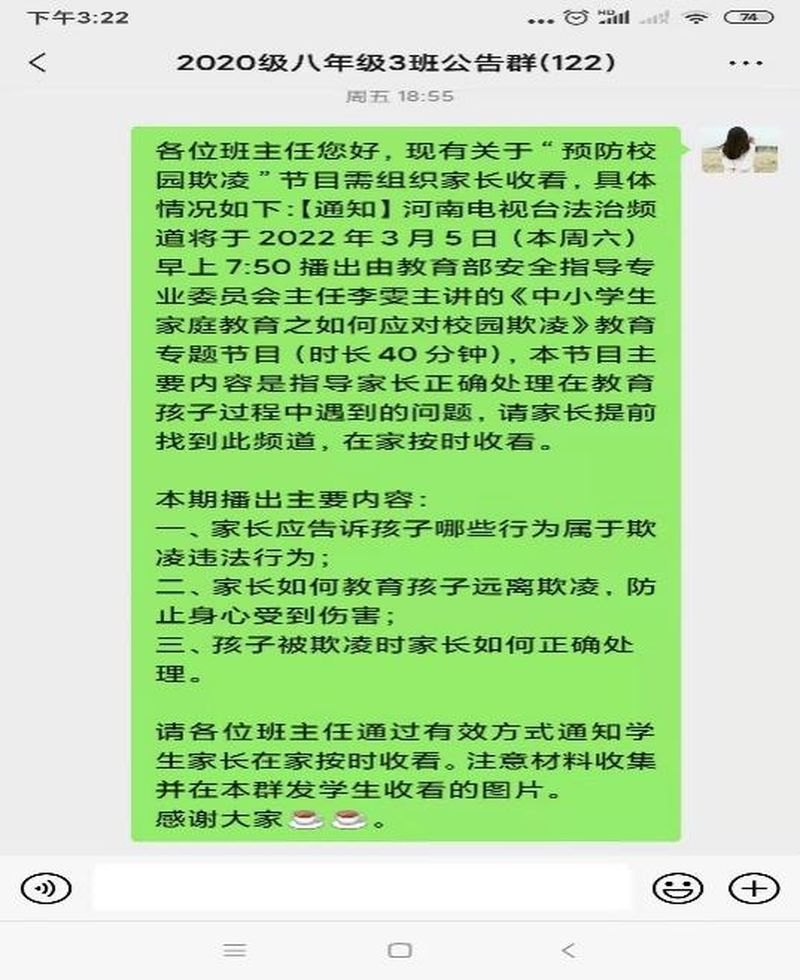
Task: Open the sender's profile avatar
Action: [739, 150]
